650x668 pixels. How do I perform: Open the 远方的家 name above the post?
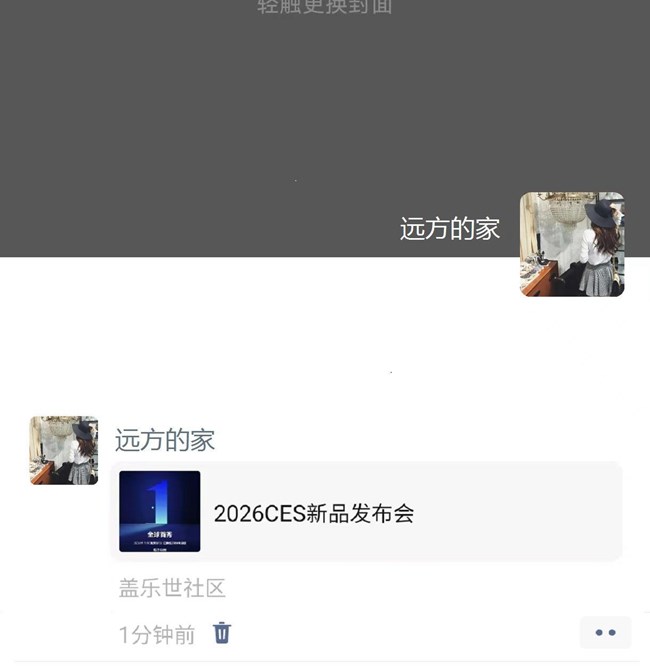(165, 439)
